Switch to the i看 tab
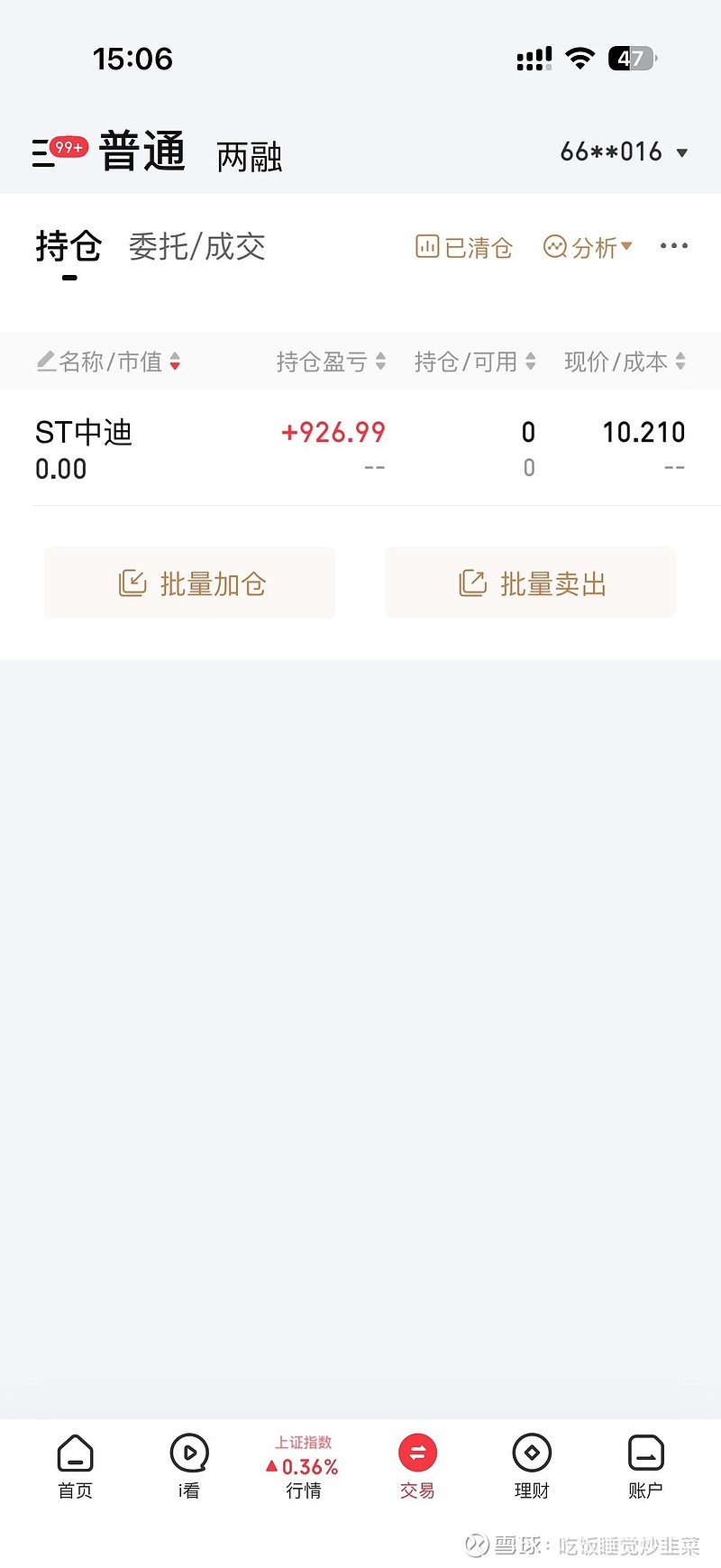This screenshot has height=1568, width=721. click(x=189, y=1466)
